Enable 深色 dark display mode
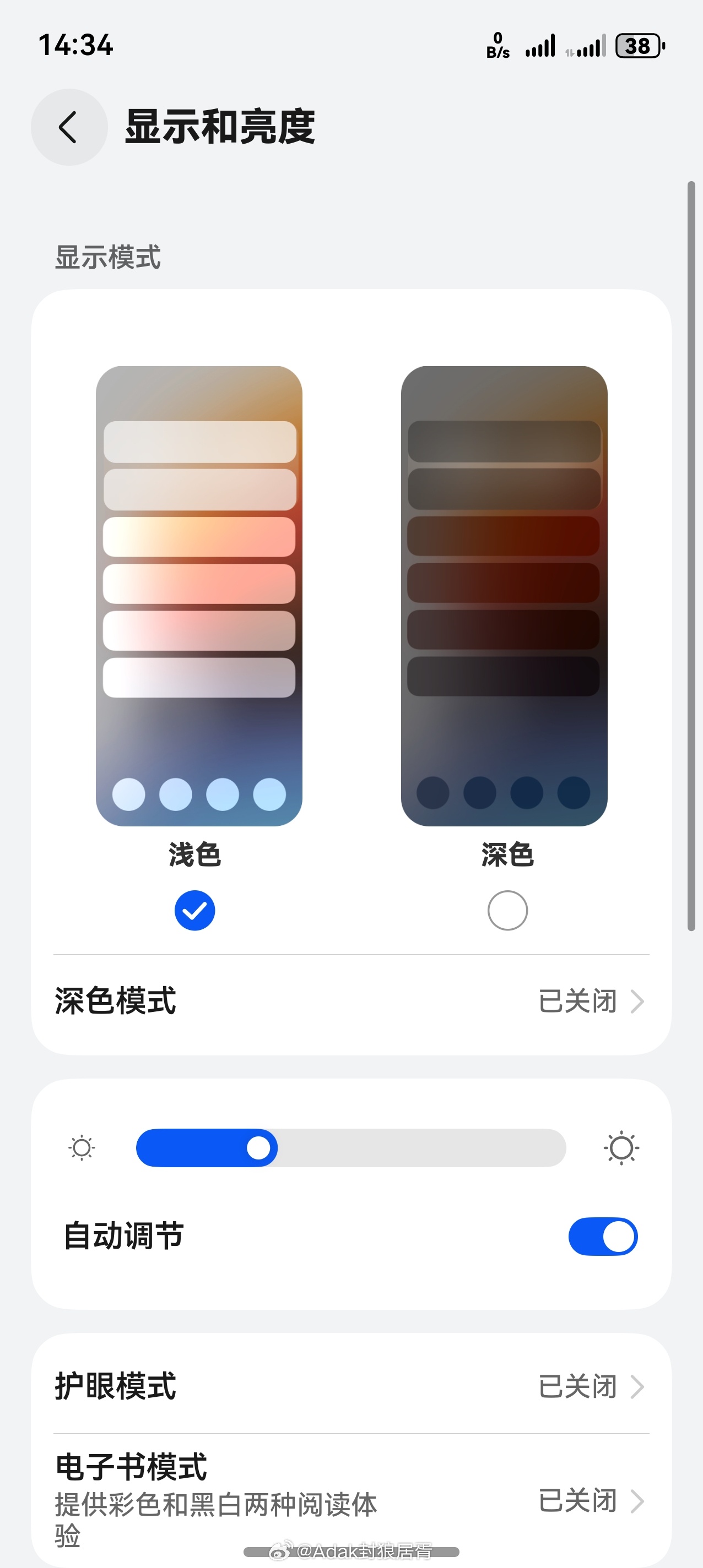 [508, 910]
